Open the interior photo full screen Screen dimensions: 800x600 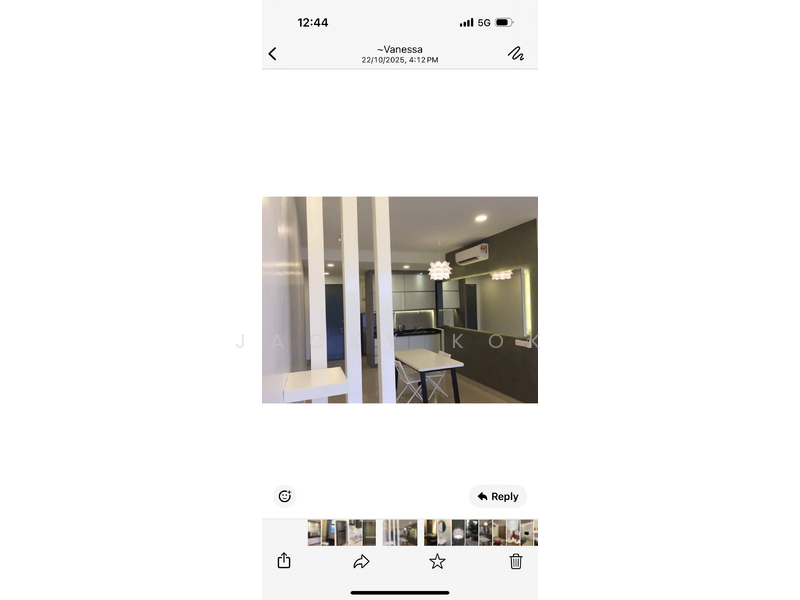[400, 300]
